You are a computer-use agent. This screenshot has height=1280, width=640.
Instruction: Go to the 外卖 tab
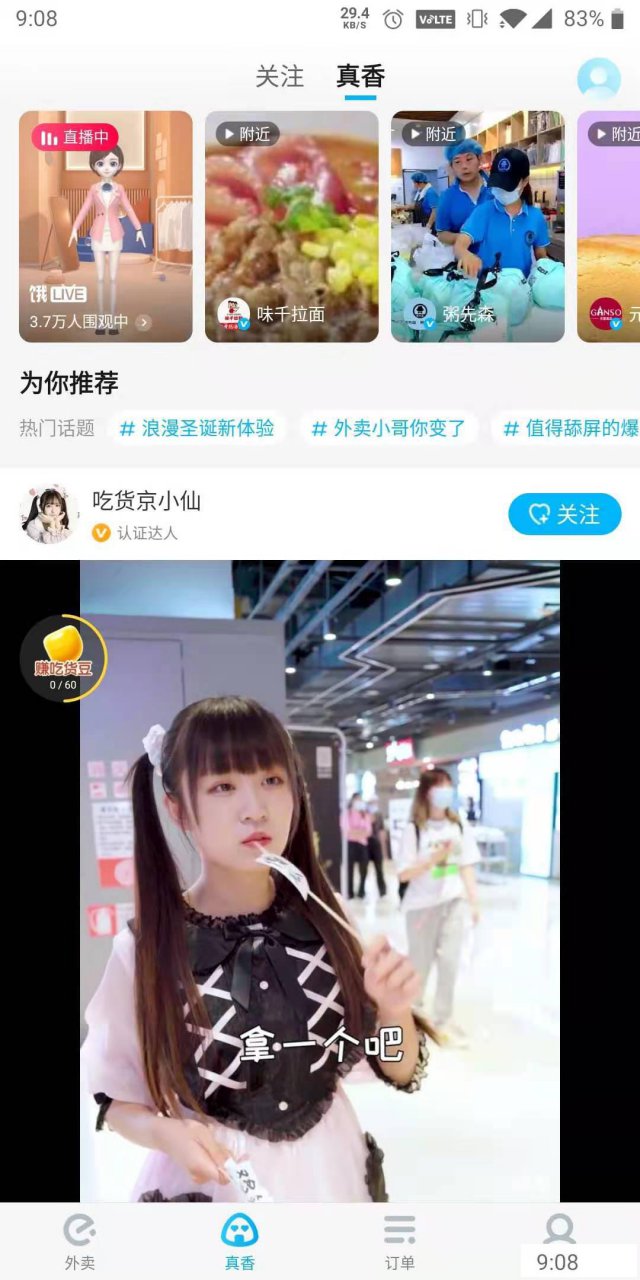coord(80,1241)
